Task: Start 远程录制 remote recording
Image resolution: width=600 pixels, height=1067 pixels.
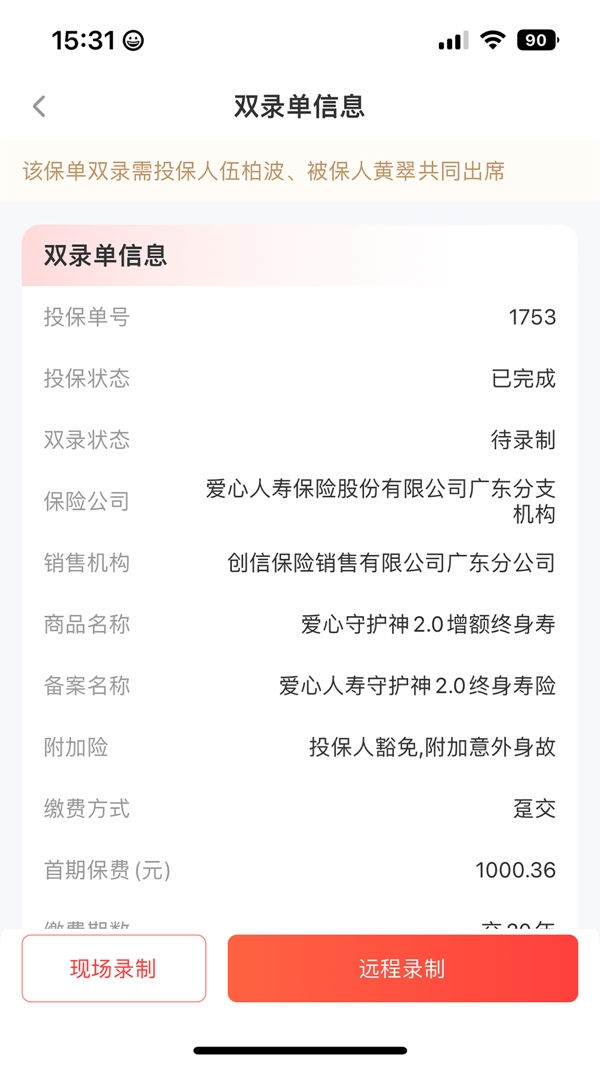Action: click(403, 968)
